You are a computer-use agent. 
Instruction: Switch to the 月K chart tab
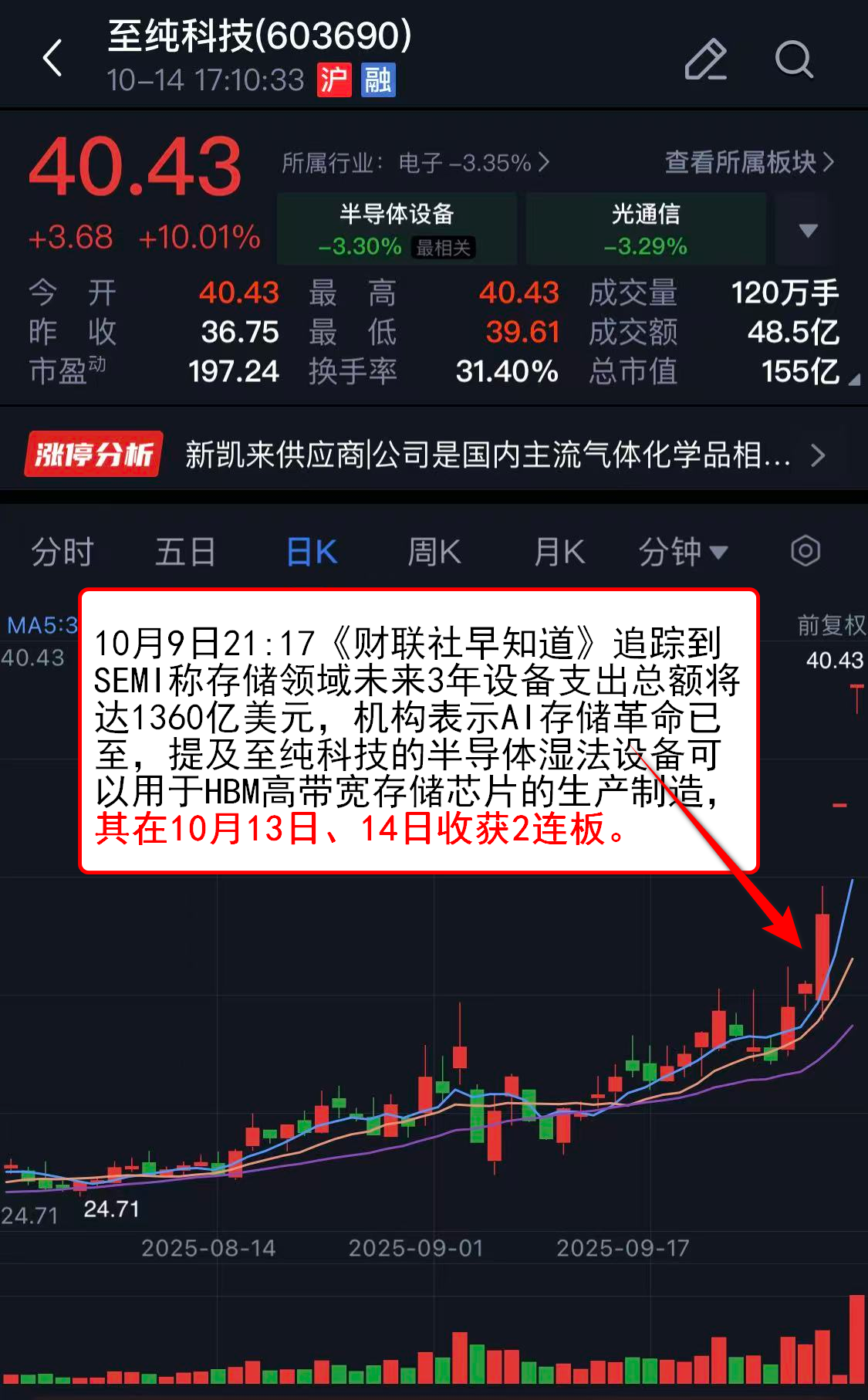(559, 552)
